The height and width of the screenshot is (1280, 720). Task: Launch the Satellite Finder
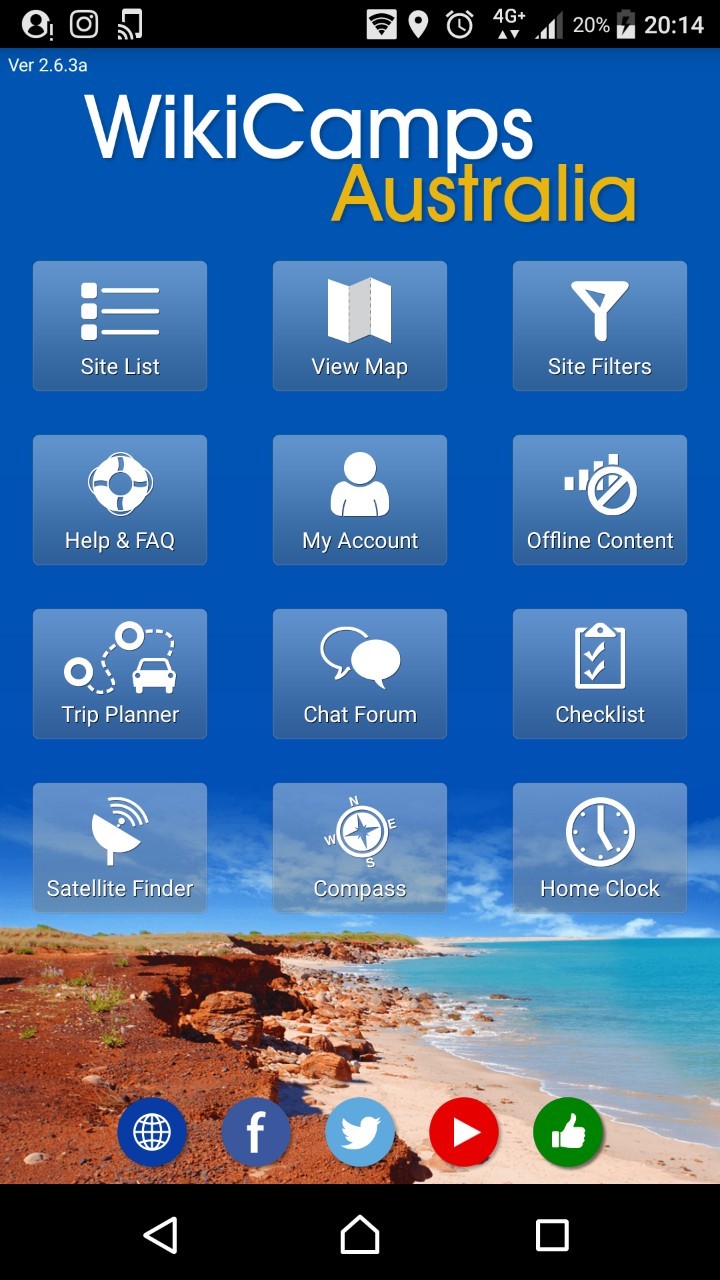(120, 848)
